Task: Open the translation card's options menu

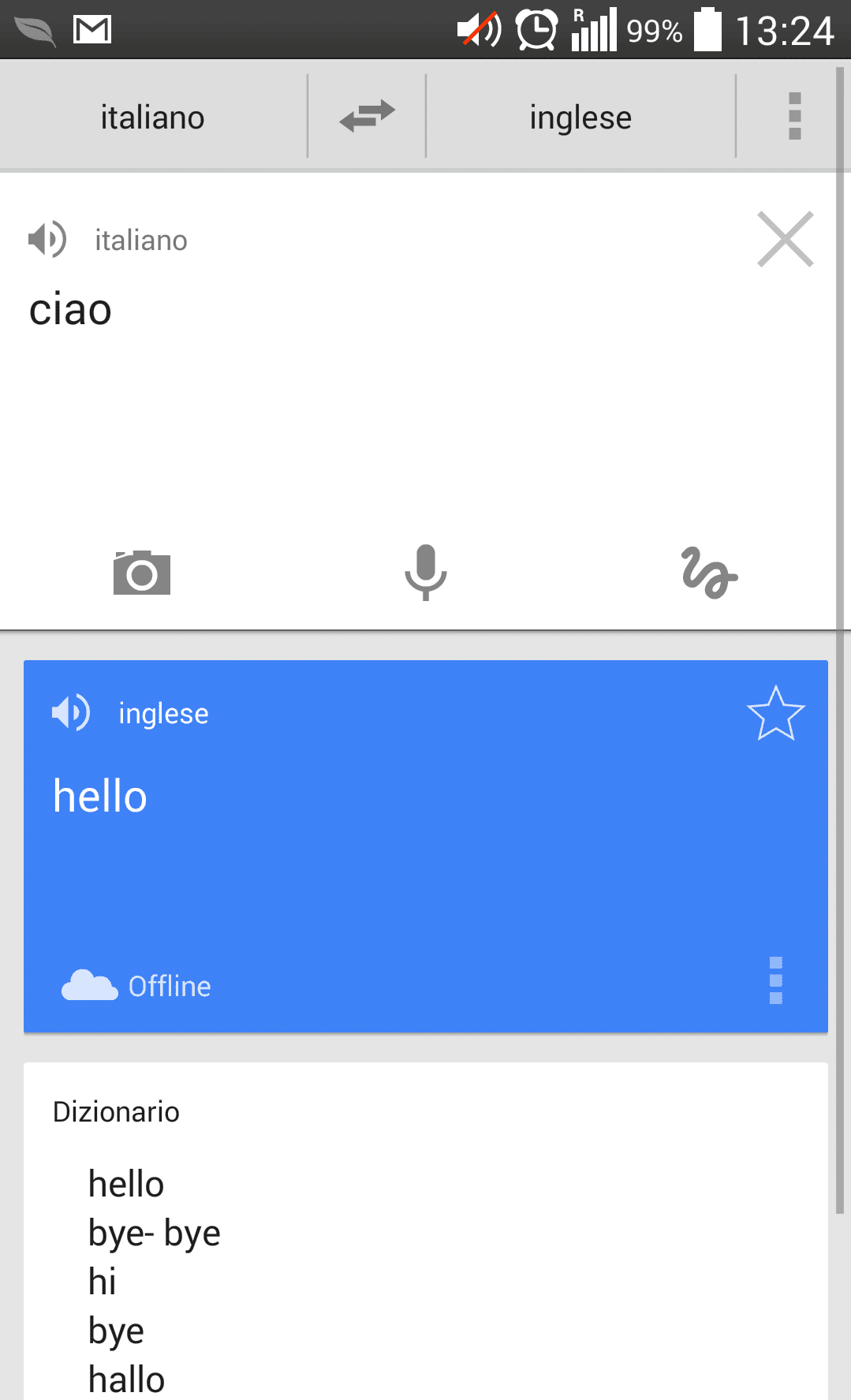Action: (775, 980)
